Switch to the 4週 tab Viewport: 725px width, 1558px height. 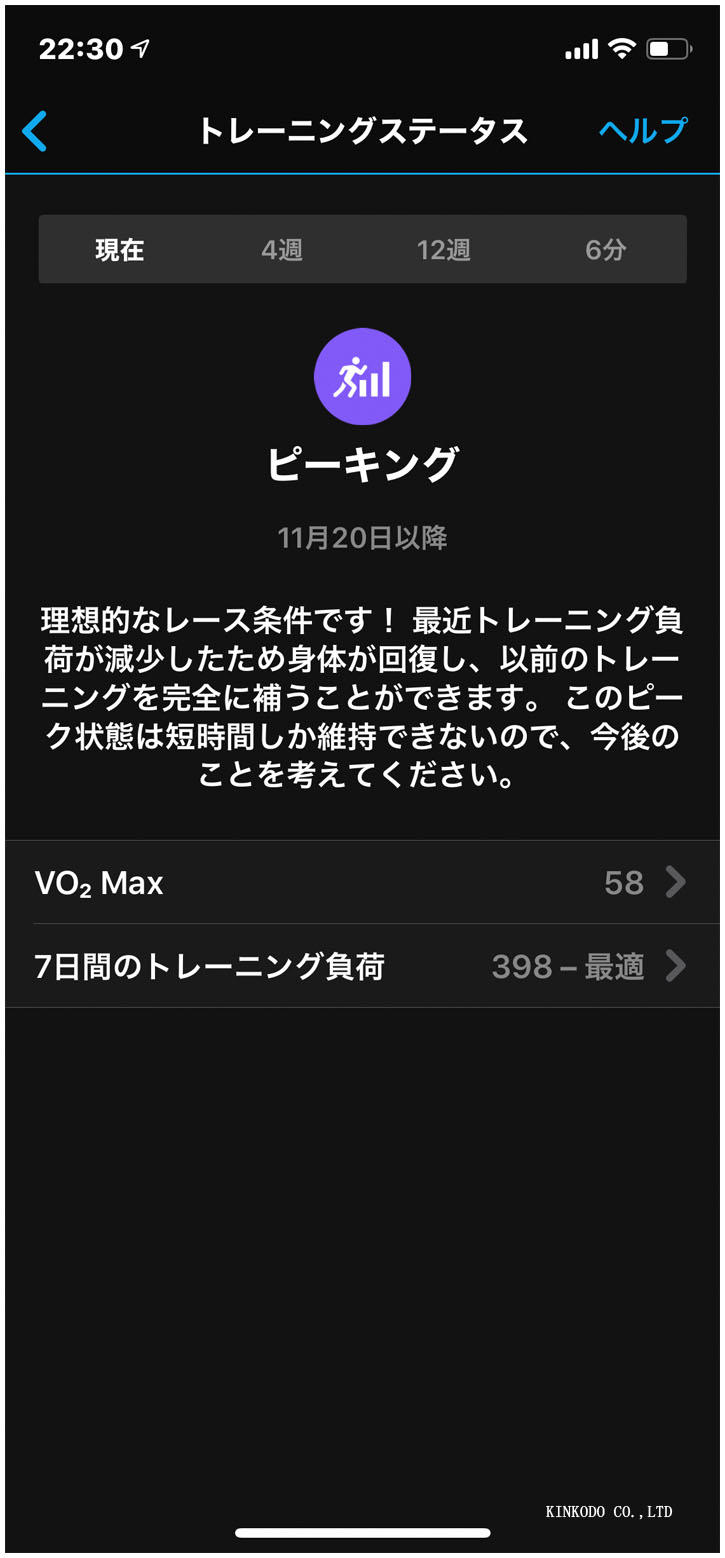pyautogui.click(x=282, y=250)
